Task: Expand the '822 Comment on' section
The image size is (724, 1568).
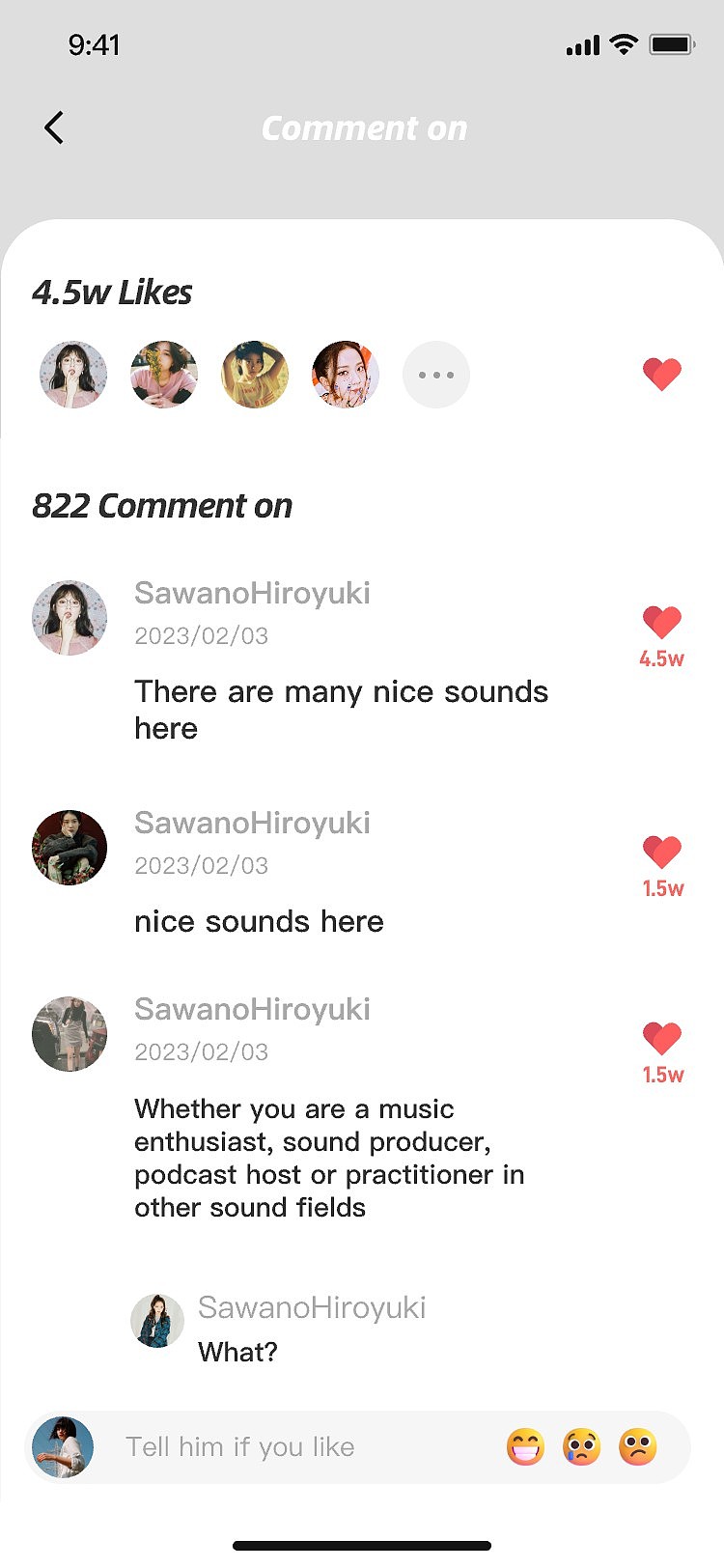Action: tap(163, 505)
